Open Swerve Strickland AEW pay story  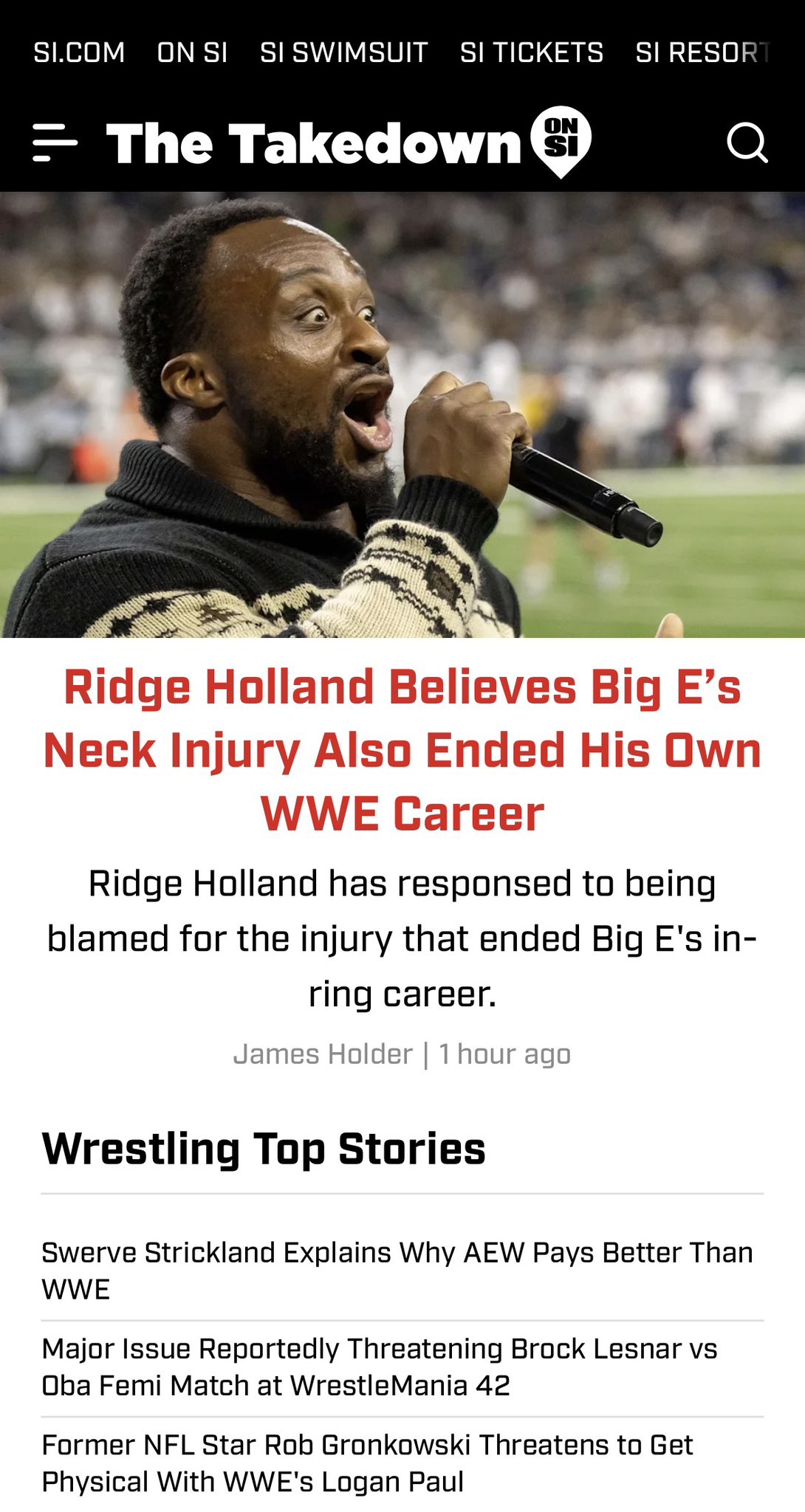click(397, 1271)
